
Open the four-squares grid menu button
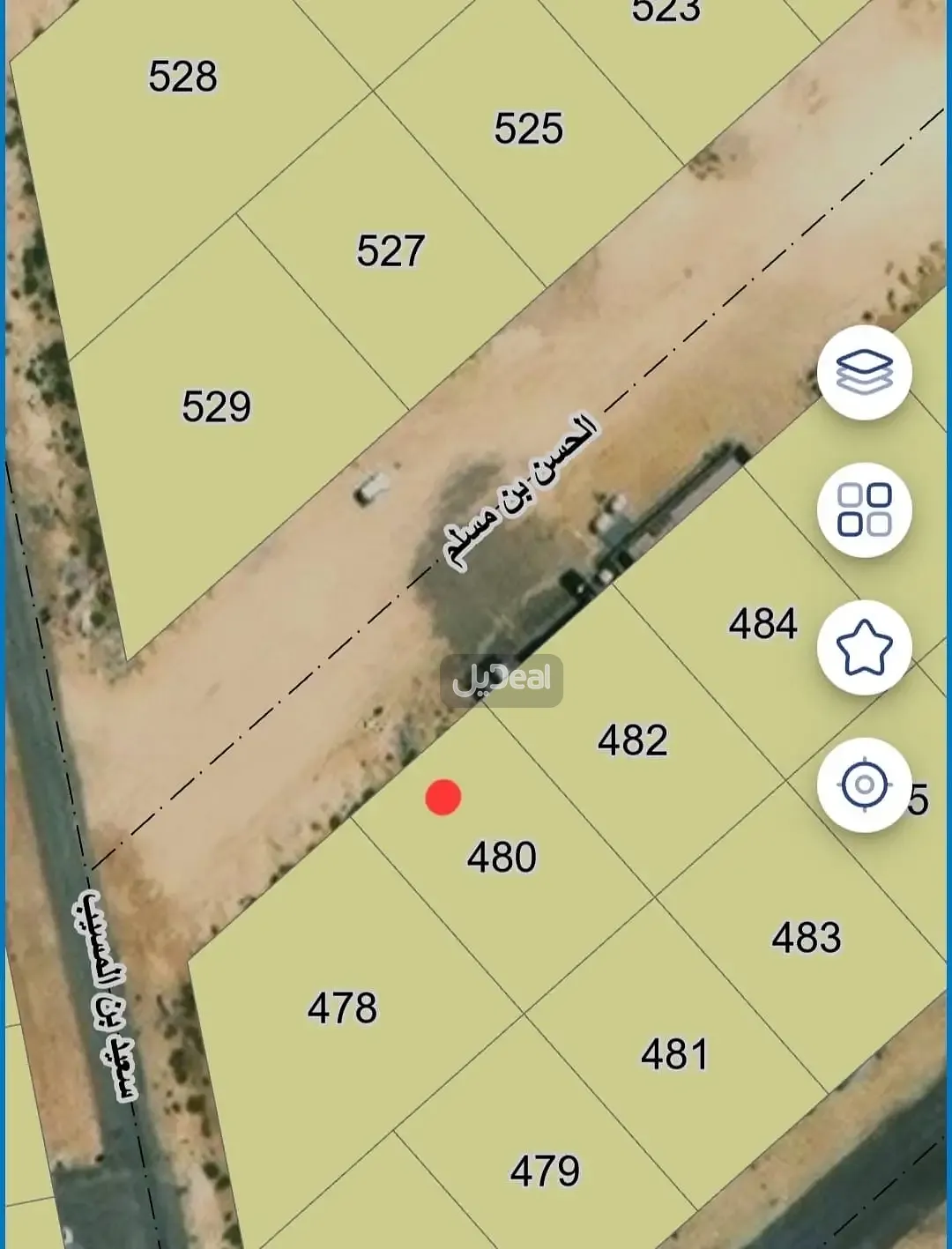(864, 509)
